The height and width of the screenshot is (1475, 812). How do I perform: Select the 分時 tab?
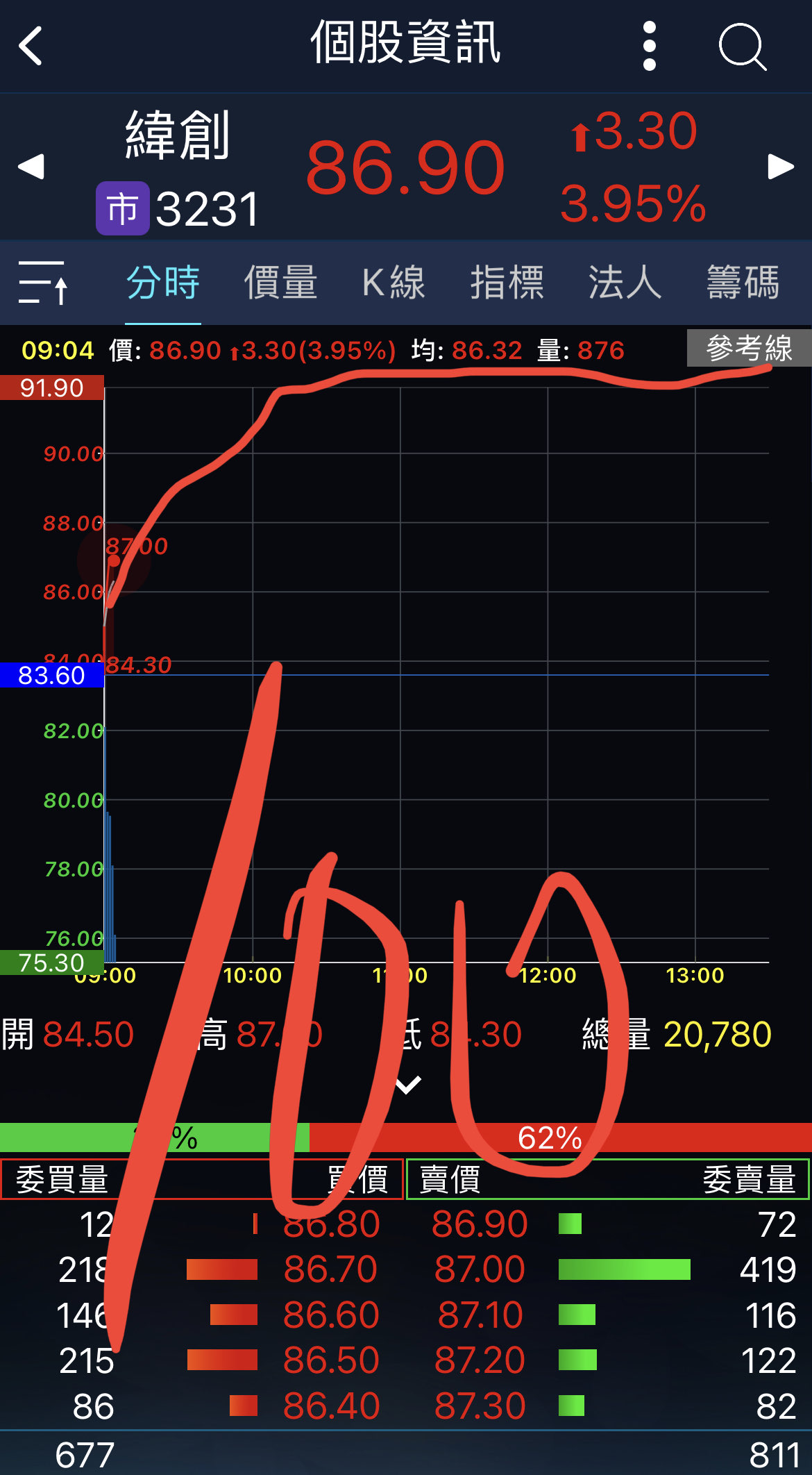coord(163,283)
